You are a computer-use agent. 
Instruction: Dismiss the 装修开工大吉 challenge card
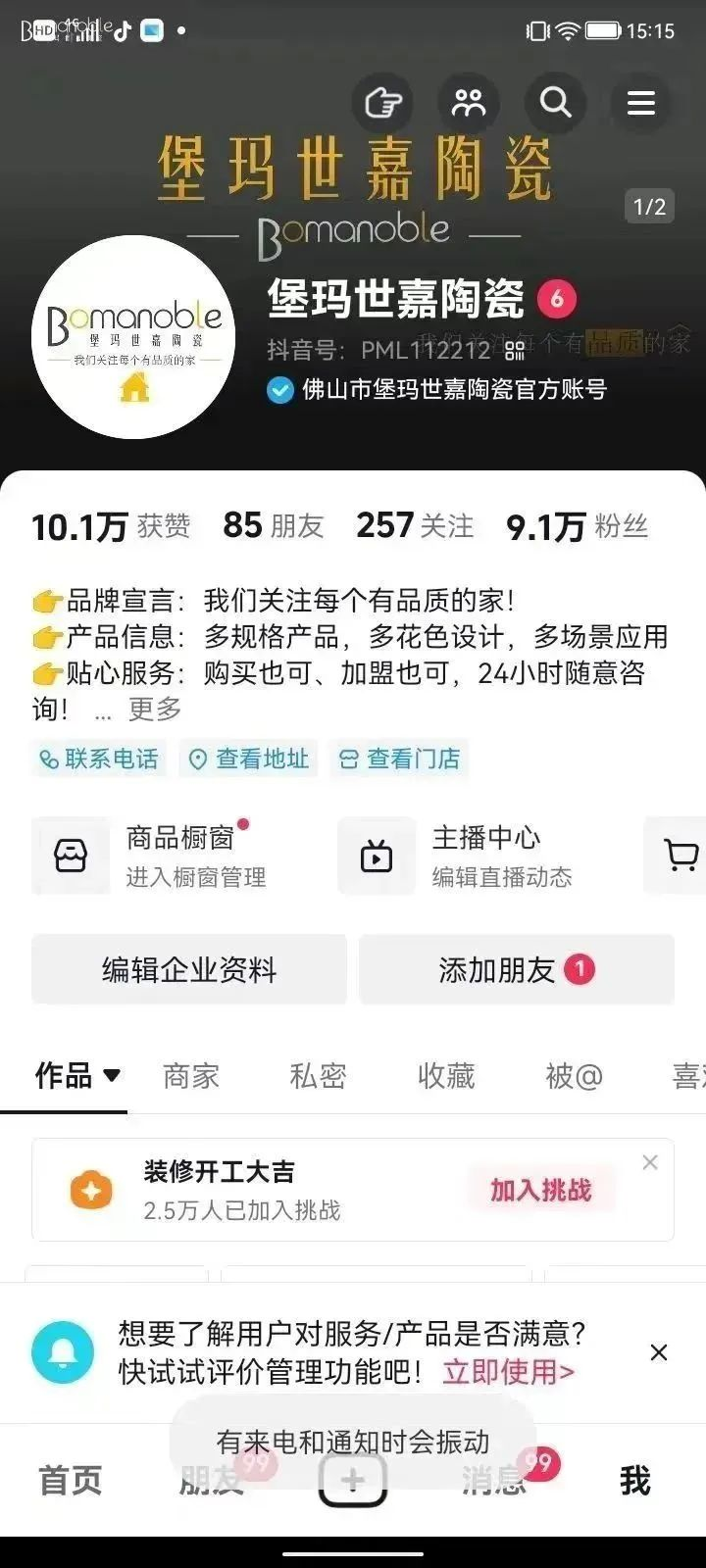click(649, 1162)
